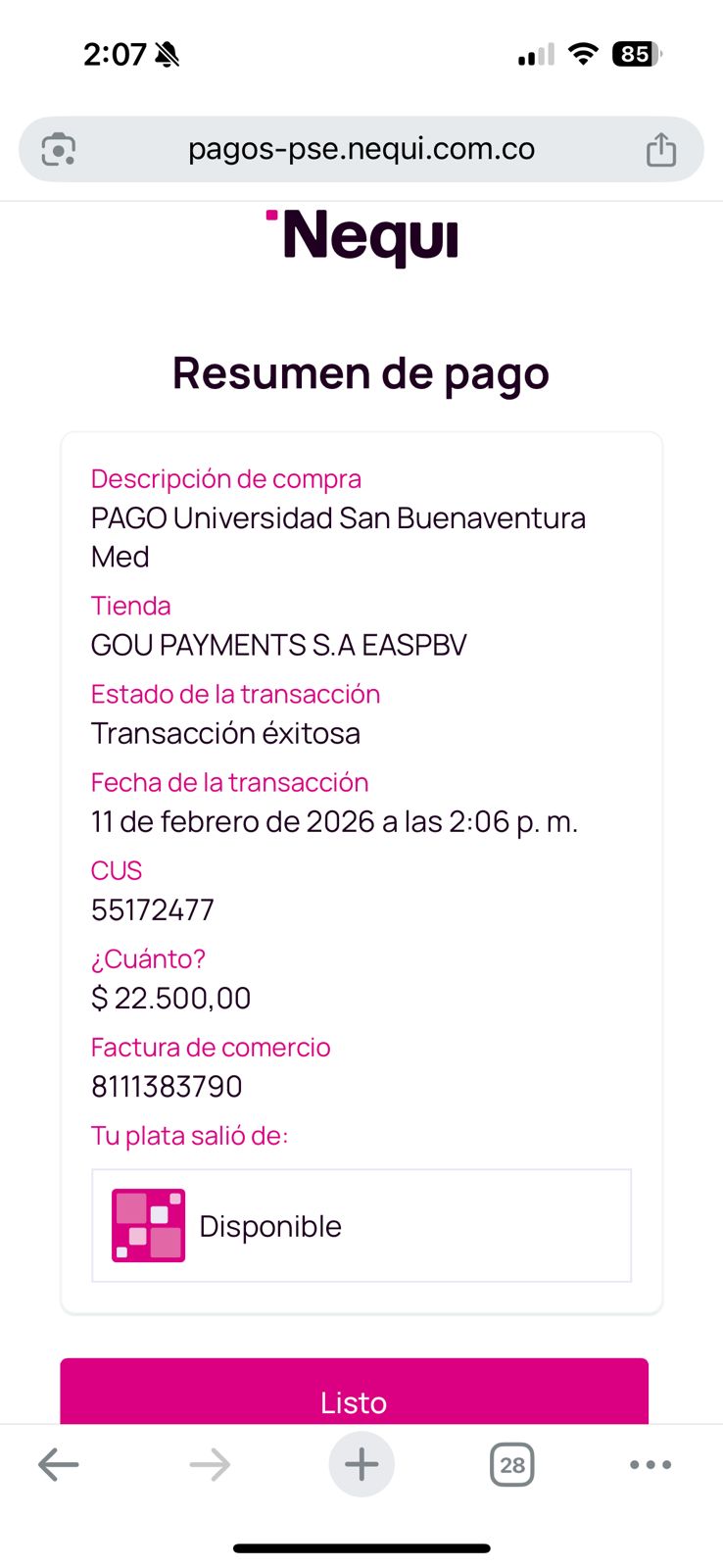Share this page from the address bar

click(661, 150)
